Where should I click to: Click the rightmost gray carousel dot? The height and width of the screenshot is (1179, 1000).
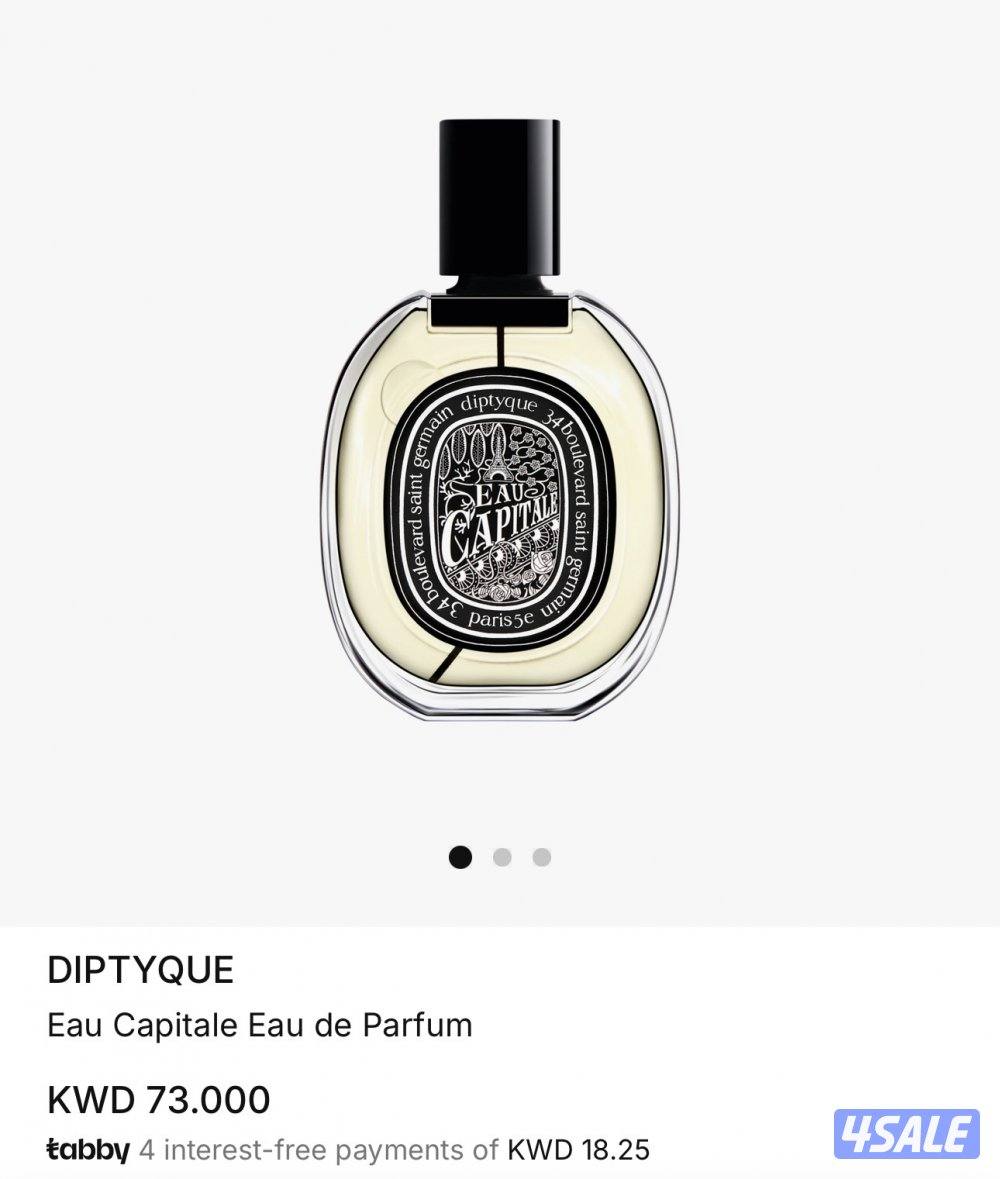540,858
